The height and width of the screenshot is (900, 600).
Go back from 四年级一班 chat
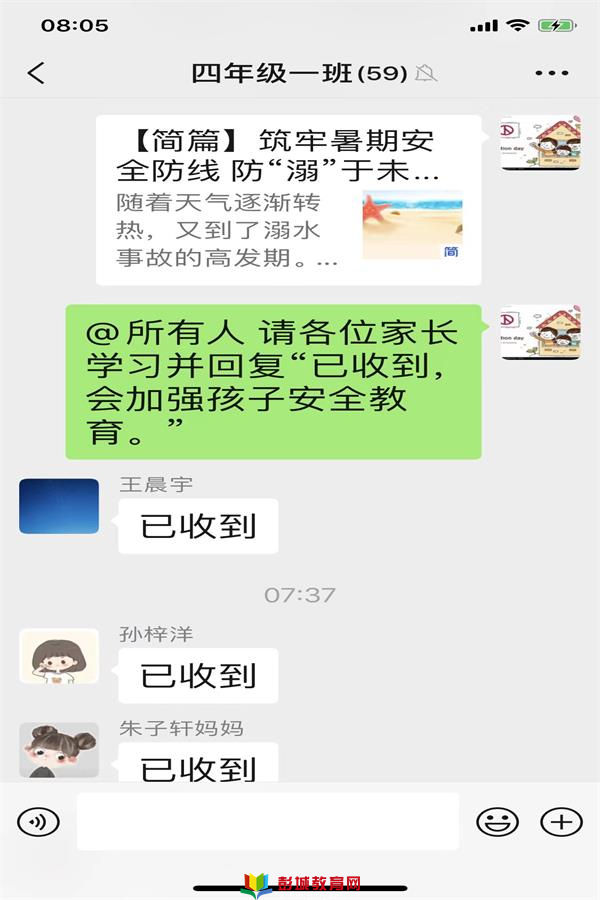pos(36,73)
